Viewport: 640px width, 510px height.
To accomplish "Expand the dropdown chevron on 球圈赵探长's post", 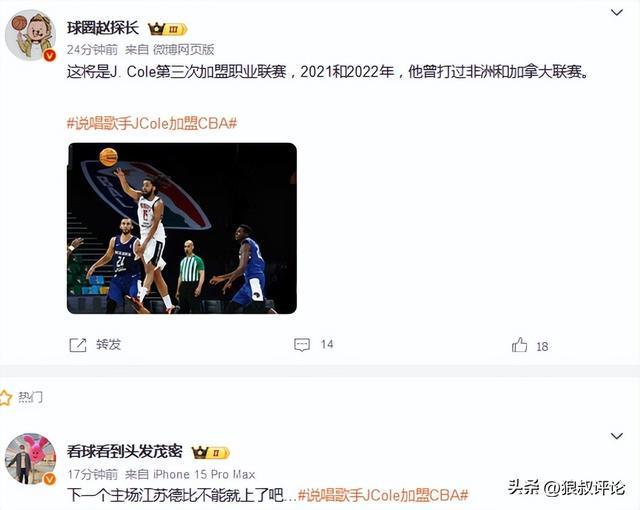I will tap(616, 12).
